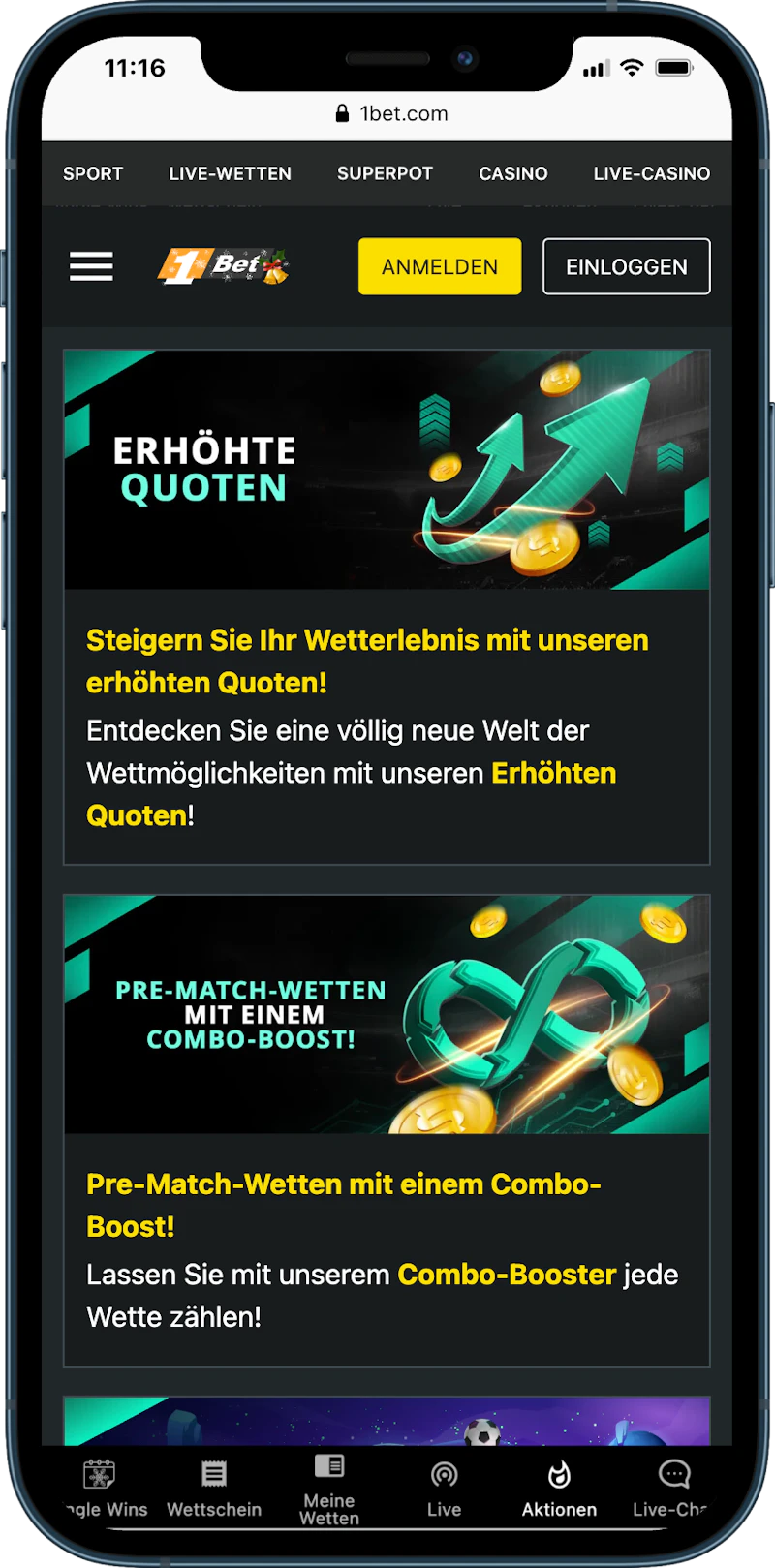The image size is (775, 1568).
Task: Go to Meine Wetten
Action: 329,1490
